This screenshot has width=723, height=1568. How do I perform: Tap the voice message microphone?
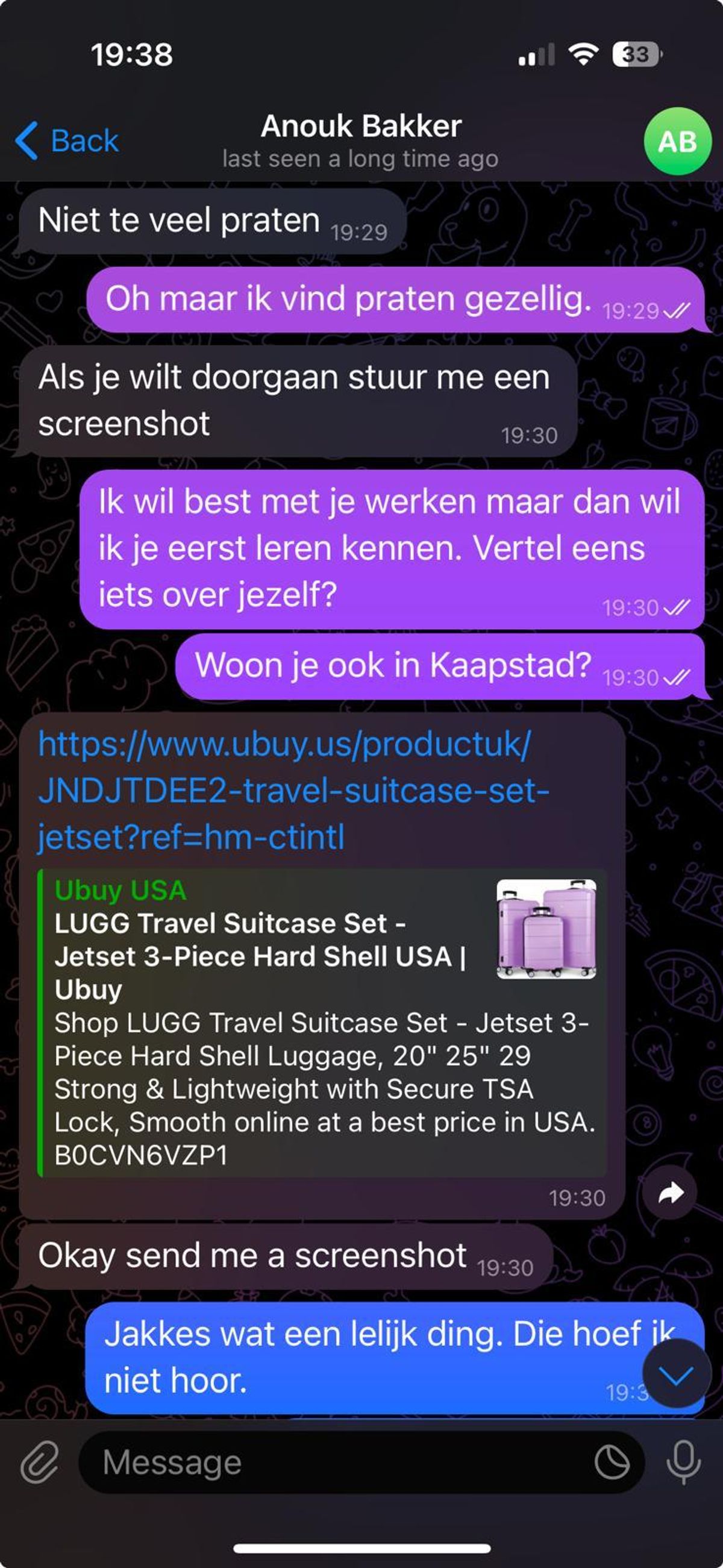coord(683,1462)
